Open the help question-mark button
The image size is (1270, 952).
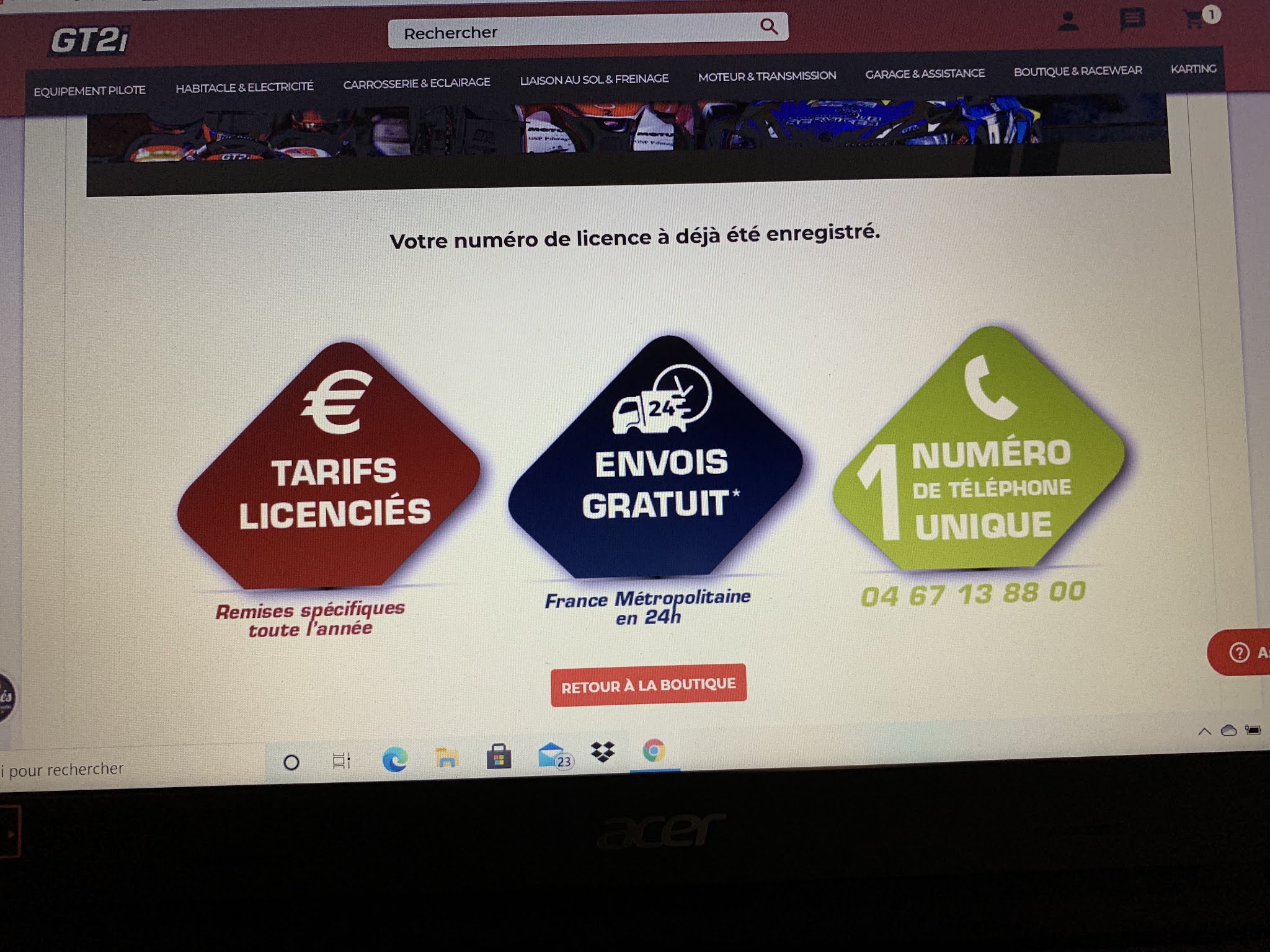(1240, 652)
